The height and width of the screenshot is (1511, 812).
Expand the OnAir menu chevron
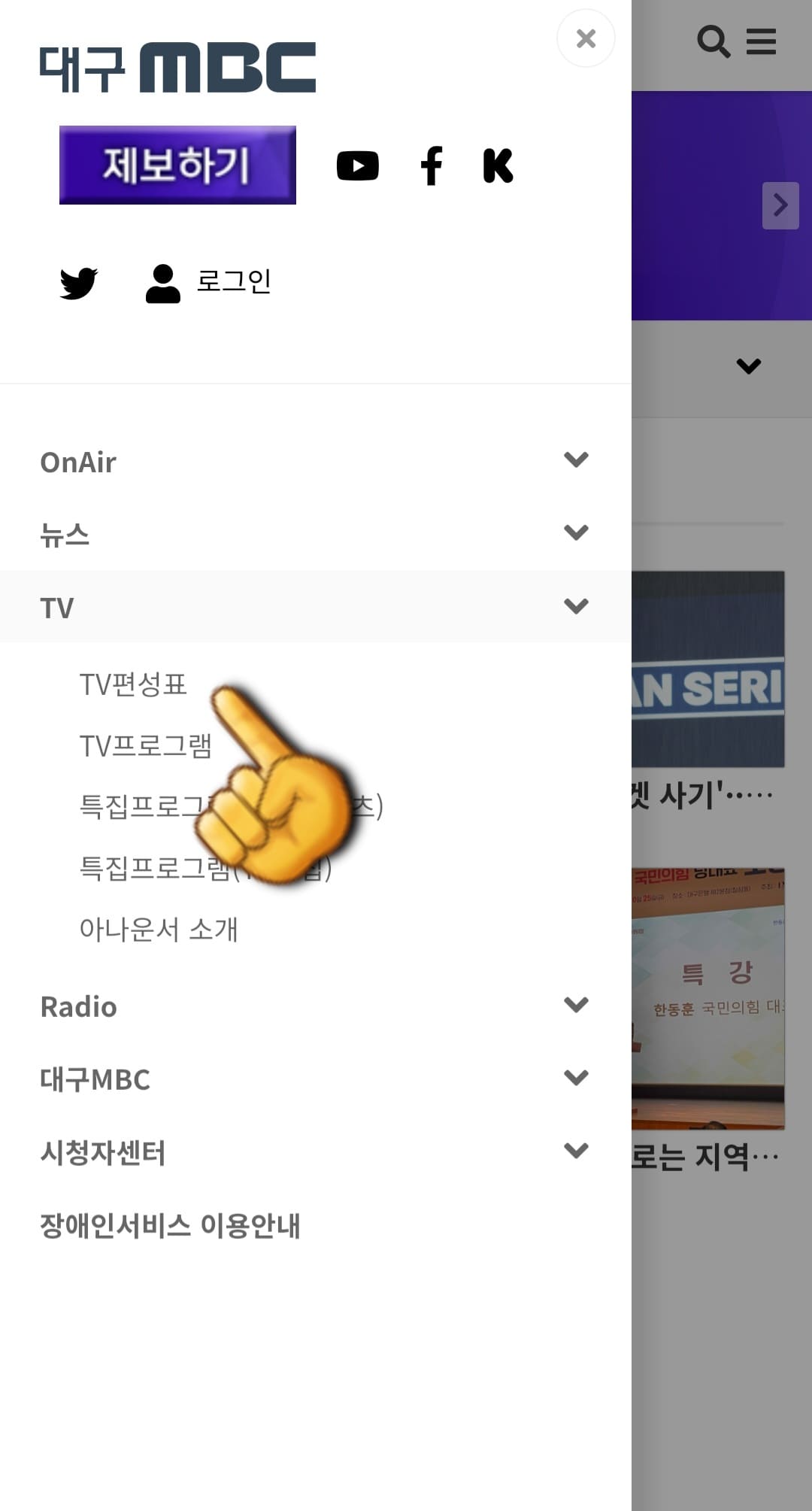point(577,461)
